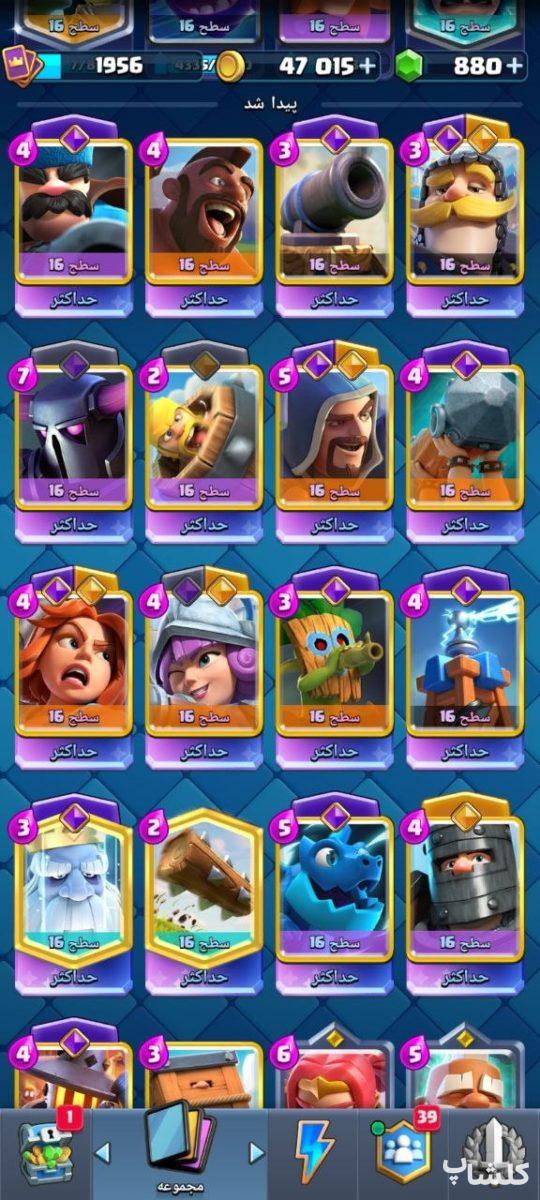The height and width of the screenshot is (1200, 540).
Task: Open the P.E.K.K.A card
Action: [74, 441]
